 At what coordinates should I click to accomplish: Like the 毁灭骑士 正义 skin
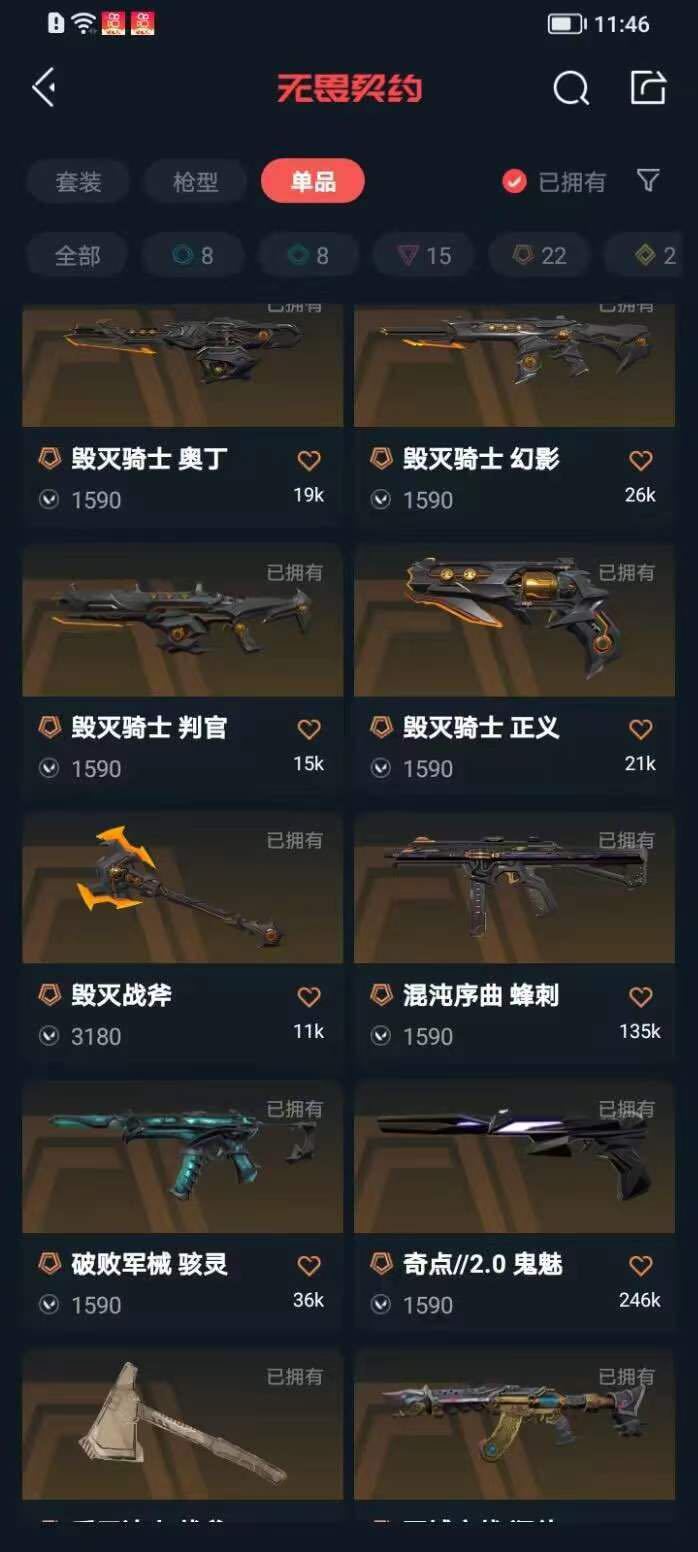pyautogui.click(x=641, y=728)
